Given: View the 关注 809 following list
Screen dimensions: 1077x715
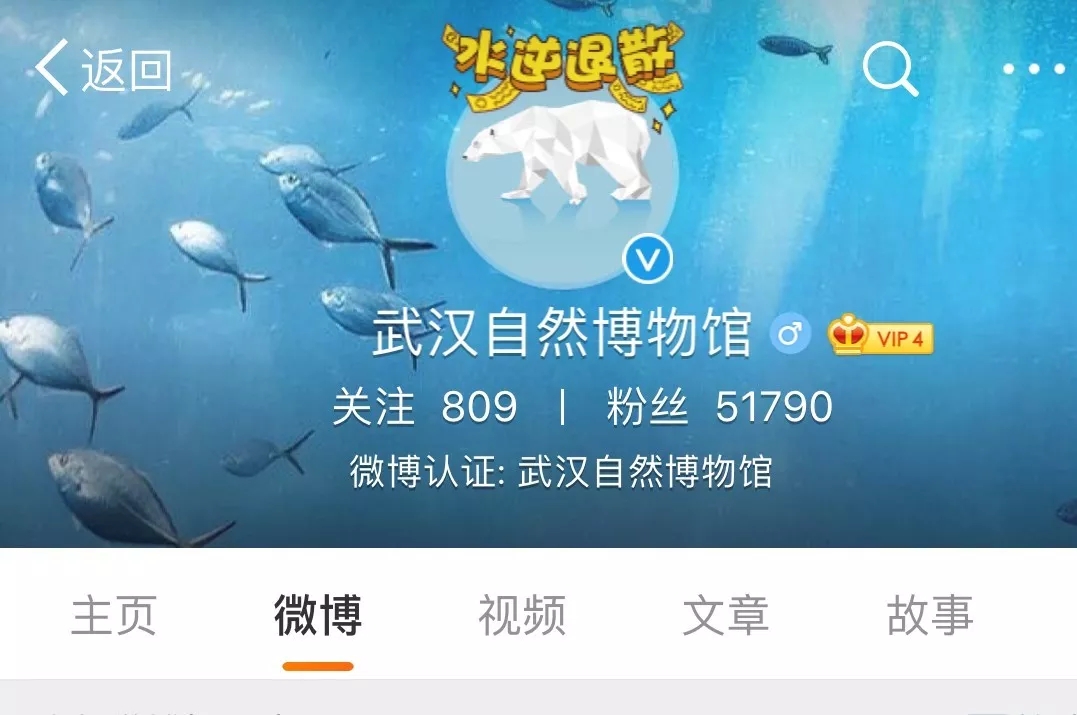Looking at the screenshot, I should (x=425, y=407).
